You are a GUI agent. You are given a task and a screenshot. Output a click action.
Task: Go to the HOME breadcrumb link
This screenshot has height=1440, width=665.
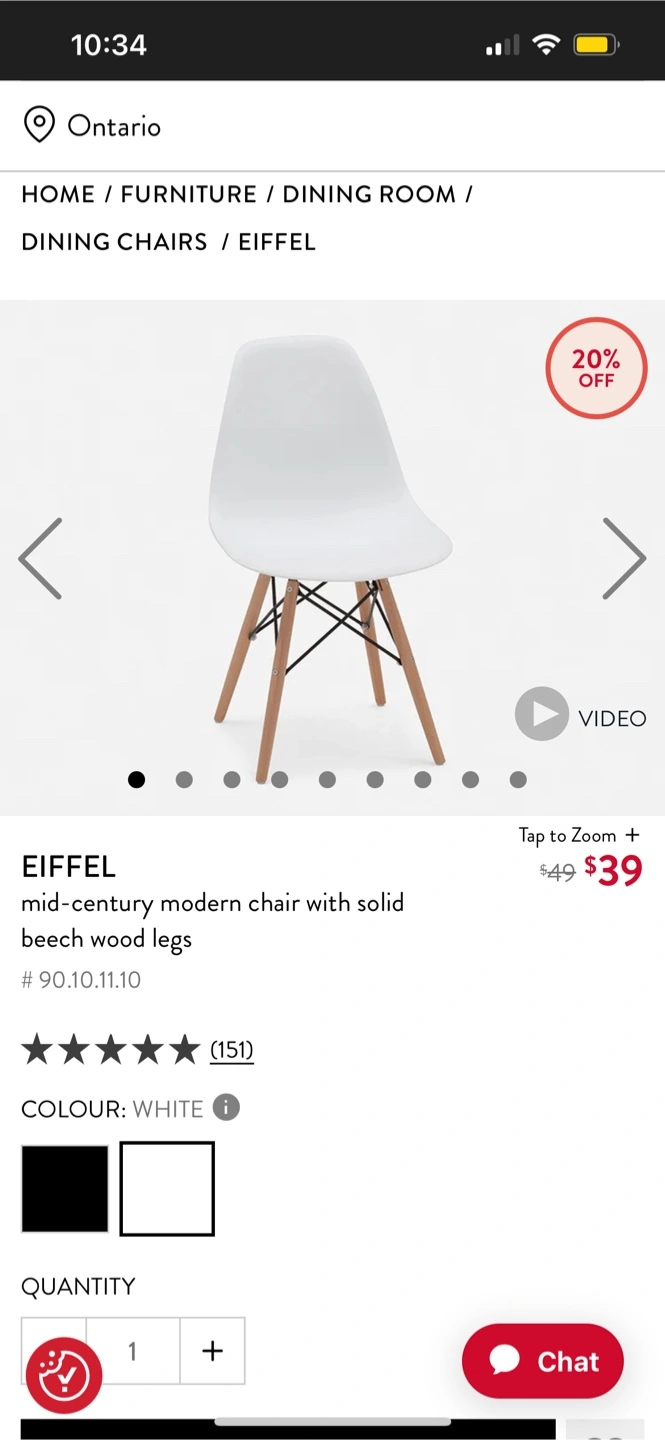pyautogui.click(x=58, y=194)
